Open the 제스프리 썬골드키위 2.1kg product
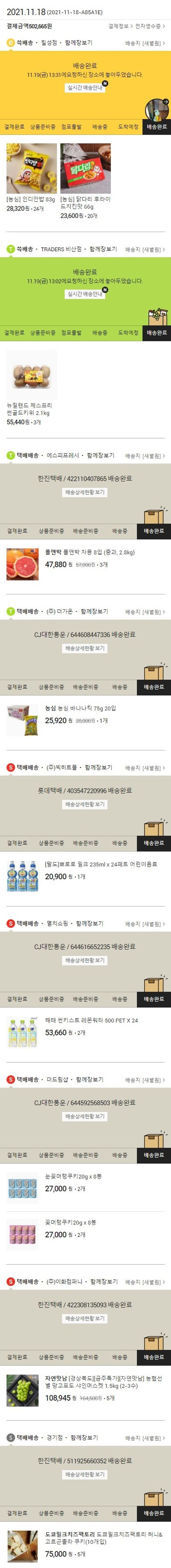 31,374
